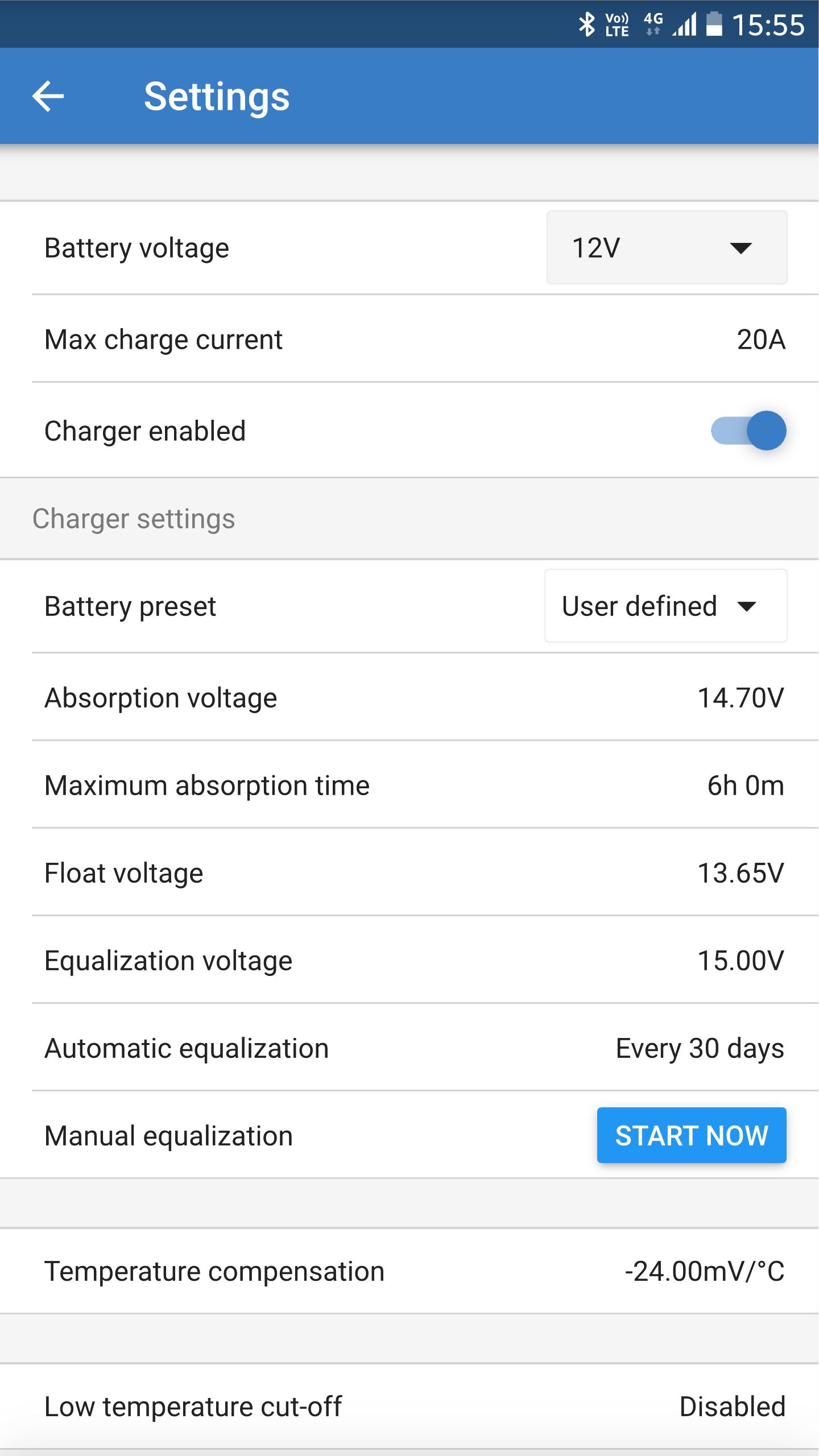Tap the Bluetooth status icon

coord(587,23)
